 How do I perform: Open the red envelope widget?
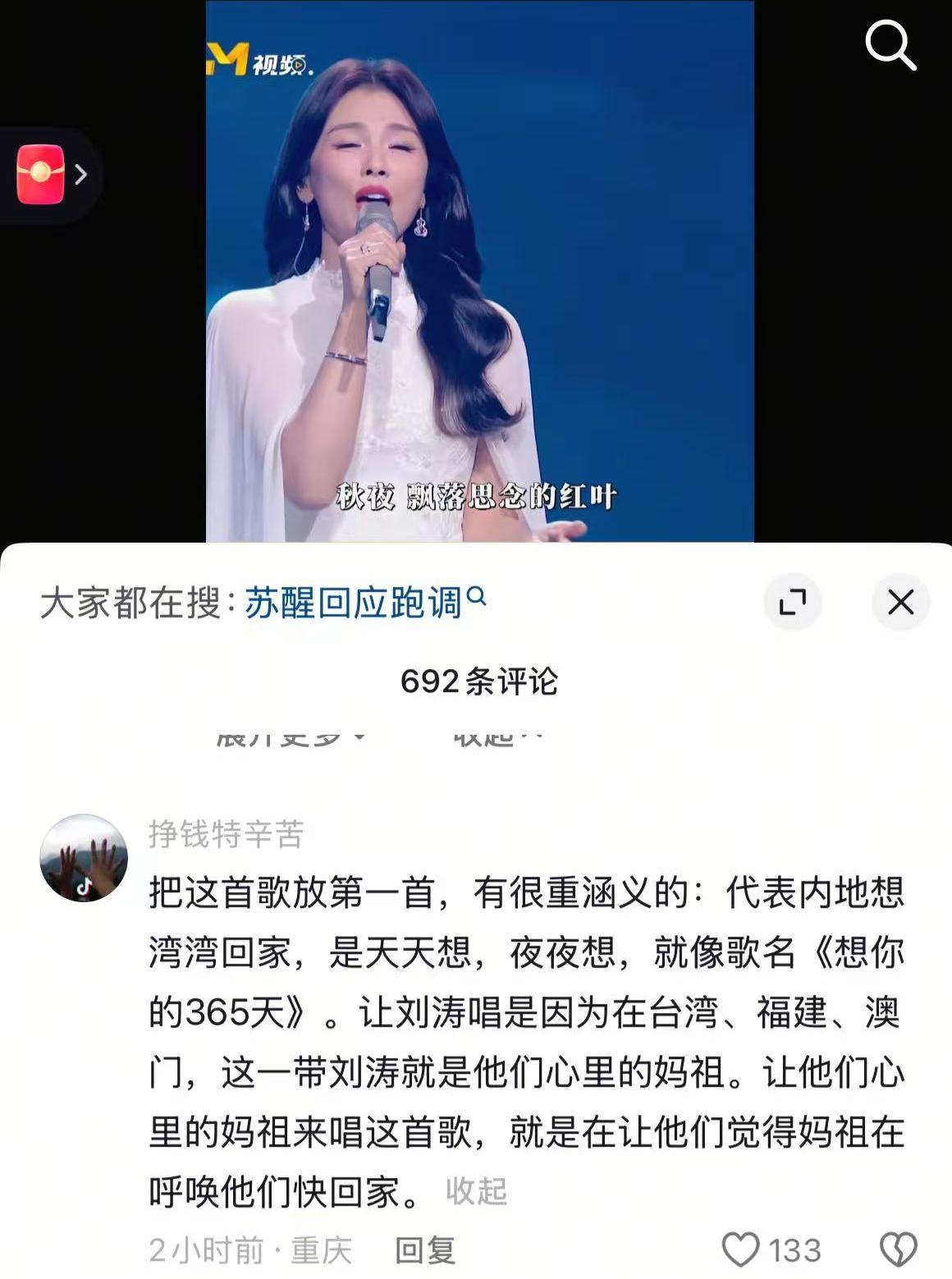pyautogui.click(x=41, y=174)
